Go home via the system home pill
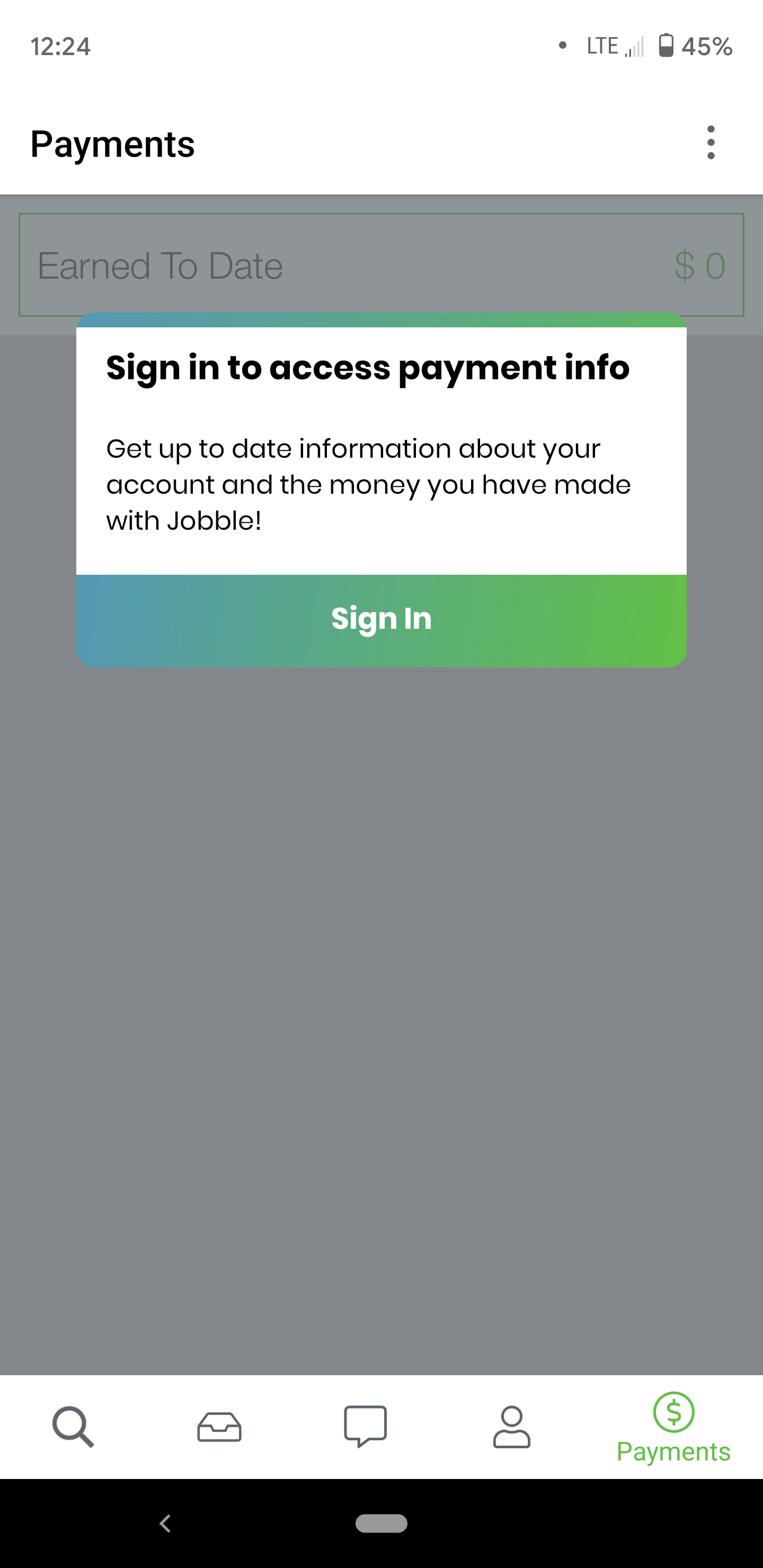 tap(381, 1524)
